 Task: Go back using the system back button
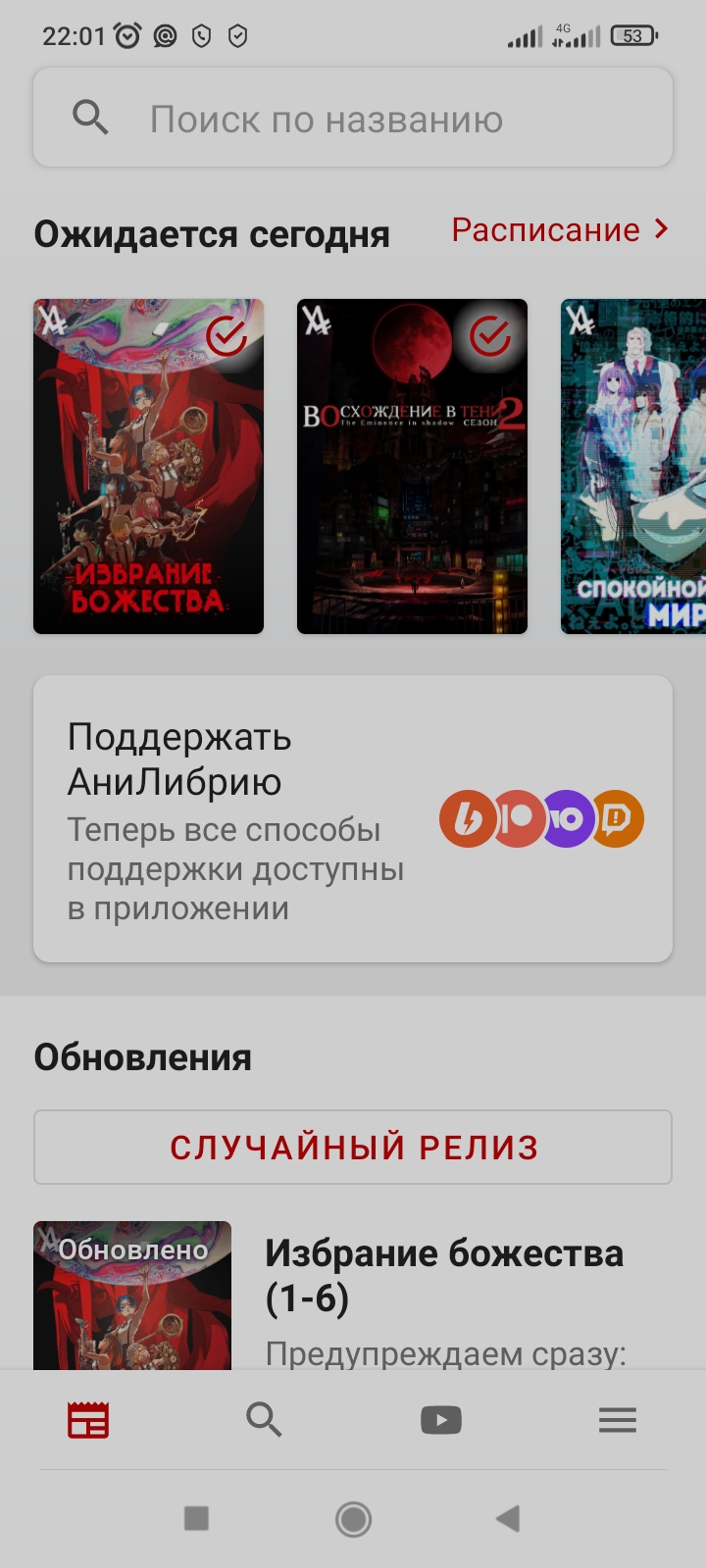(x=508, y=1519)
